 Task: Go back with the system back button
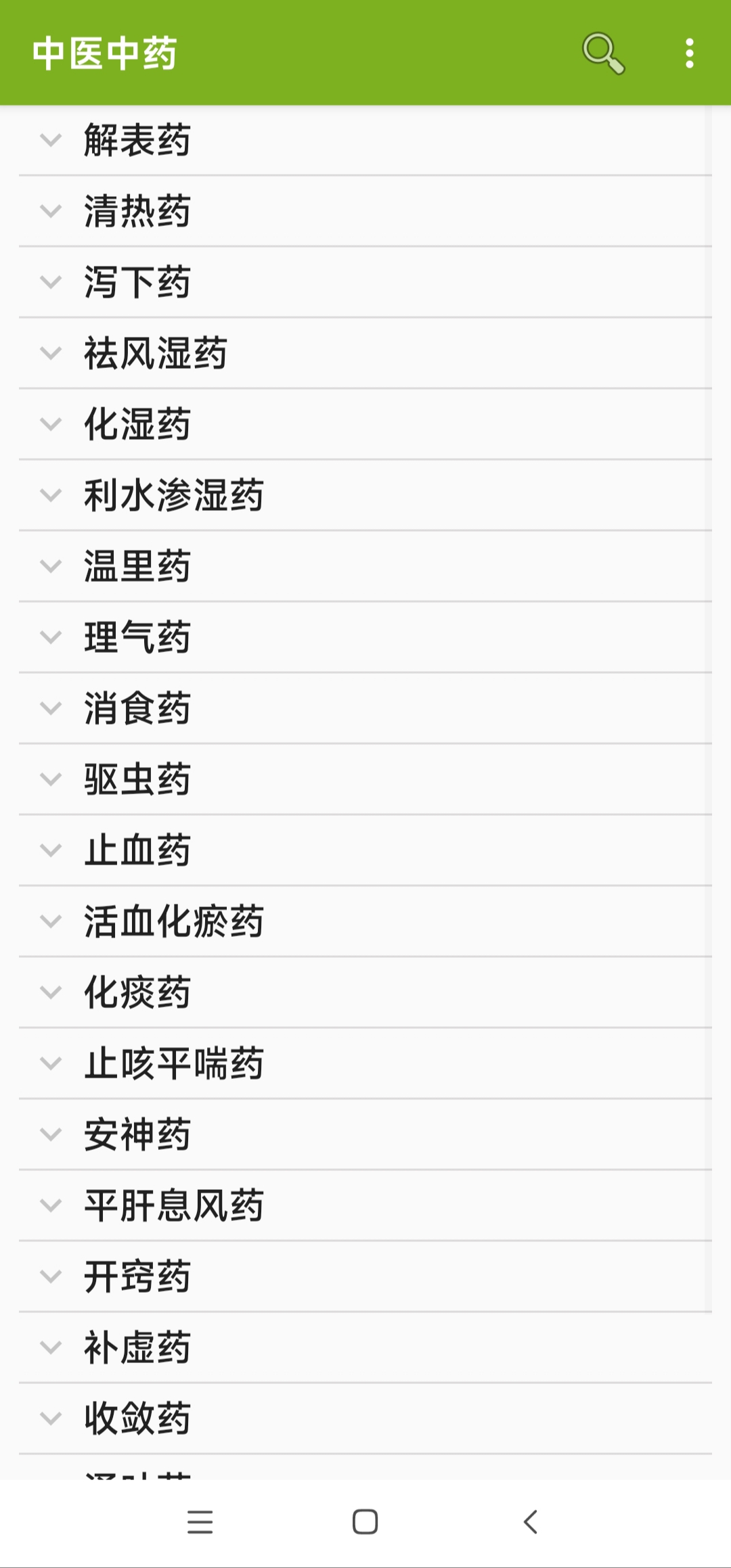pyautogui.click(x=531, y=1522)
